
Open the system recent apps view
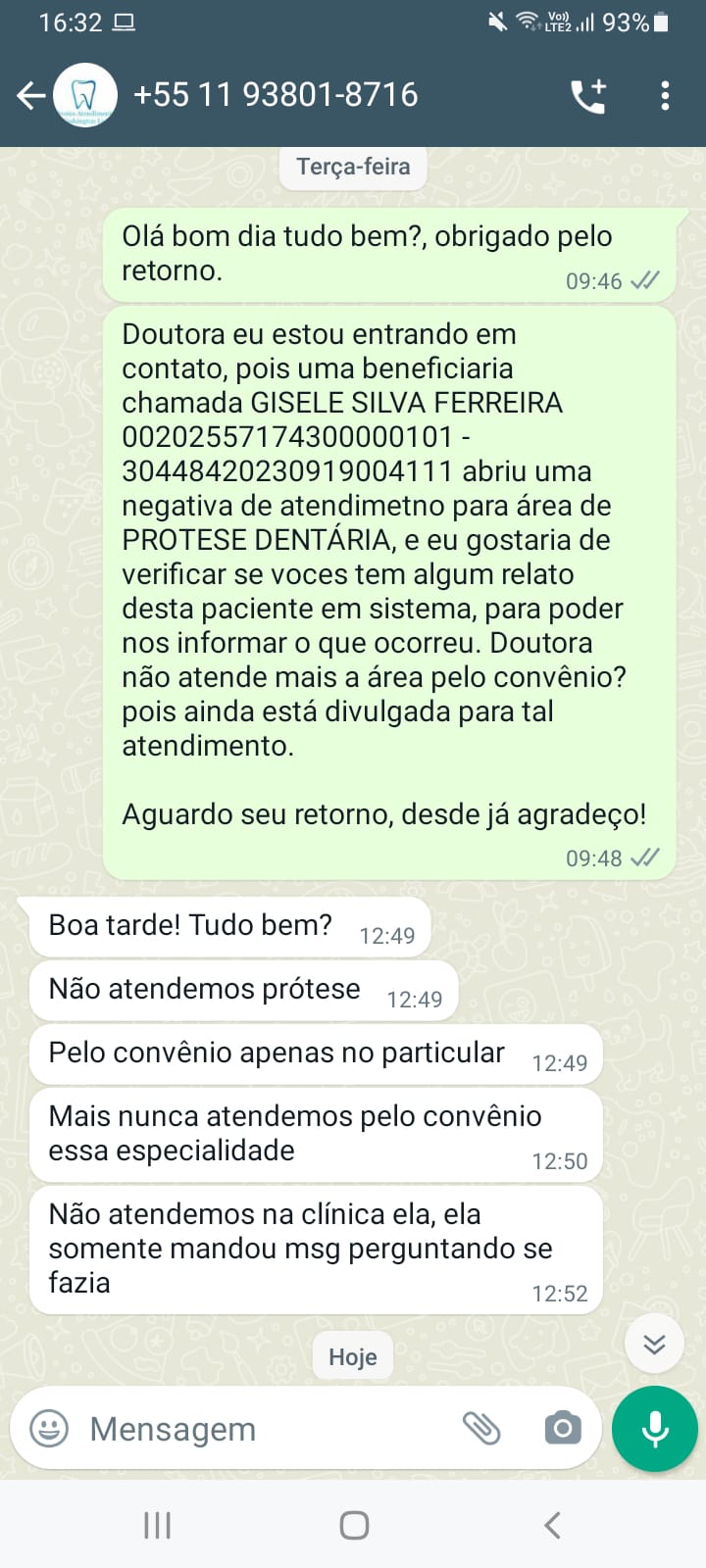(x=157, y=1525)
